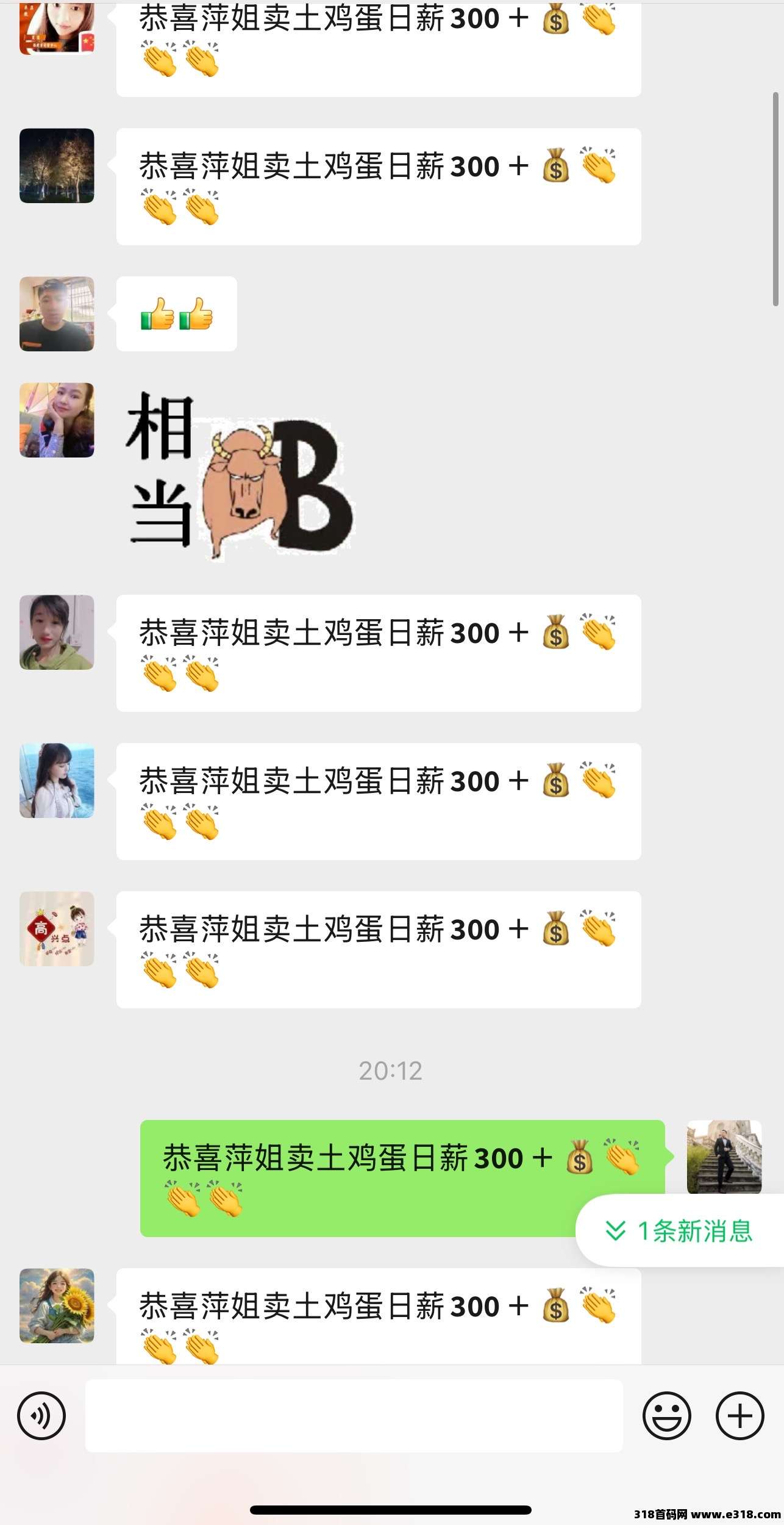Open profile of the seaside girl avatar
The height and width of the screenshot is (1525, 784).
(x=57, y=780)
